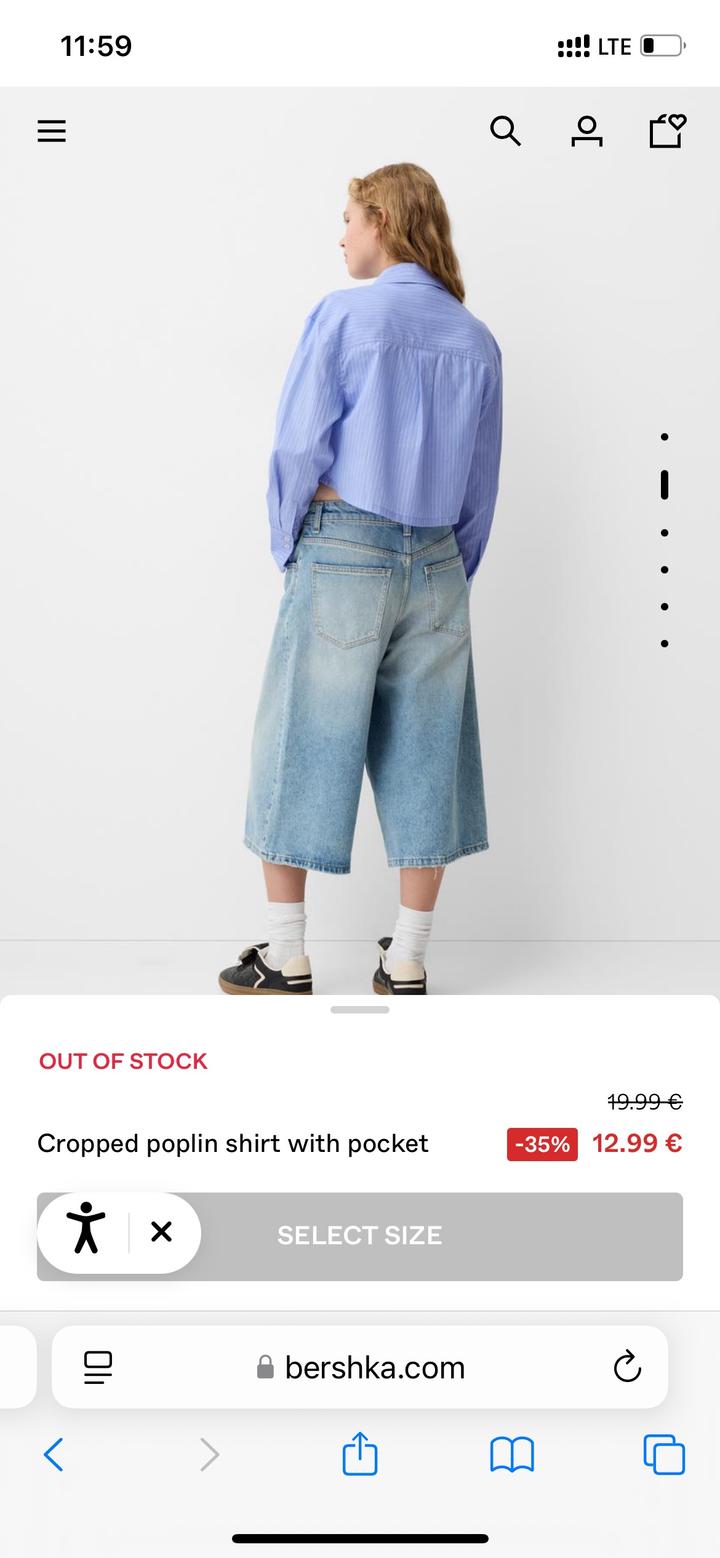
Task: Share this page
Action: point(360,1454)
